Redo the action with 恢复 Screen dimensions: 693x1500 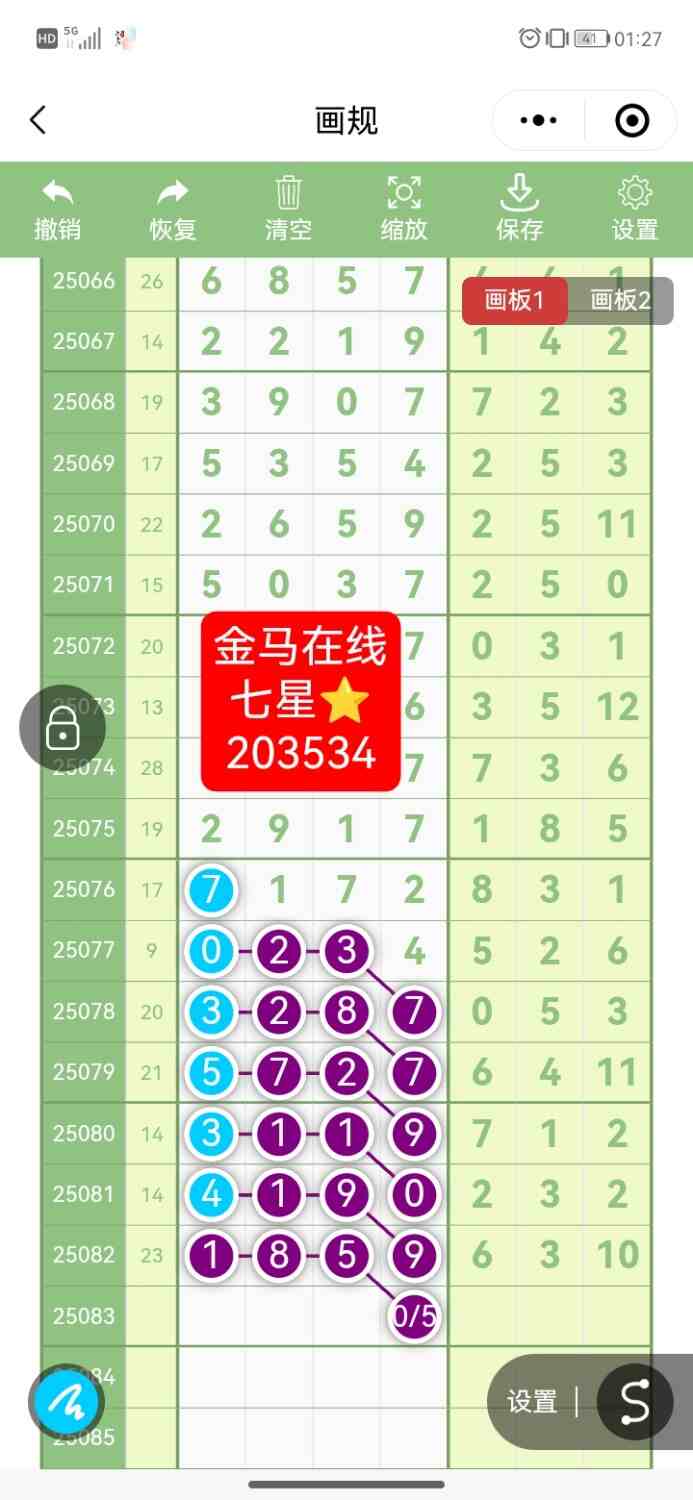[x=173, y=209]
